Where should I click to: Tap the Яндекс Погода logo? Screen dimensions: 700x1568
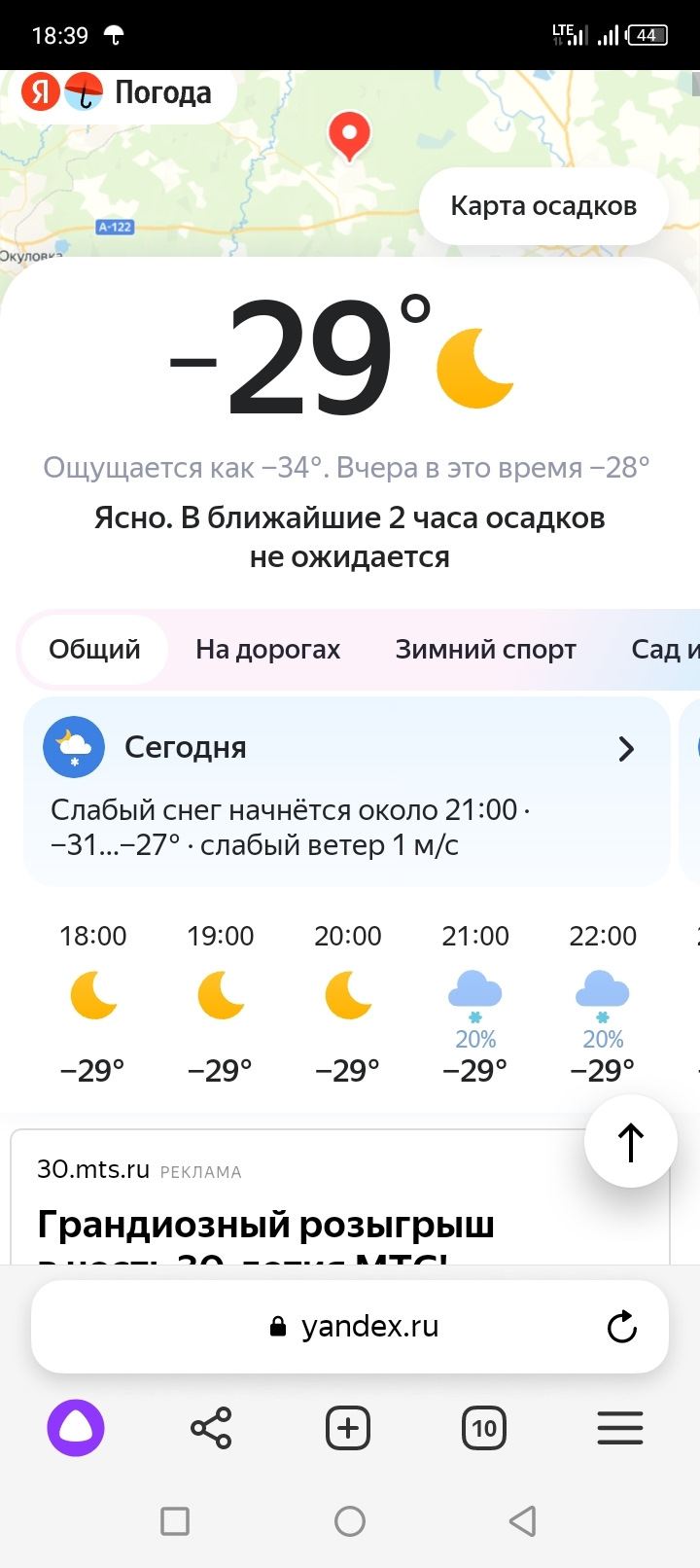[x=117, y=92]
